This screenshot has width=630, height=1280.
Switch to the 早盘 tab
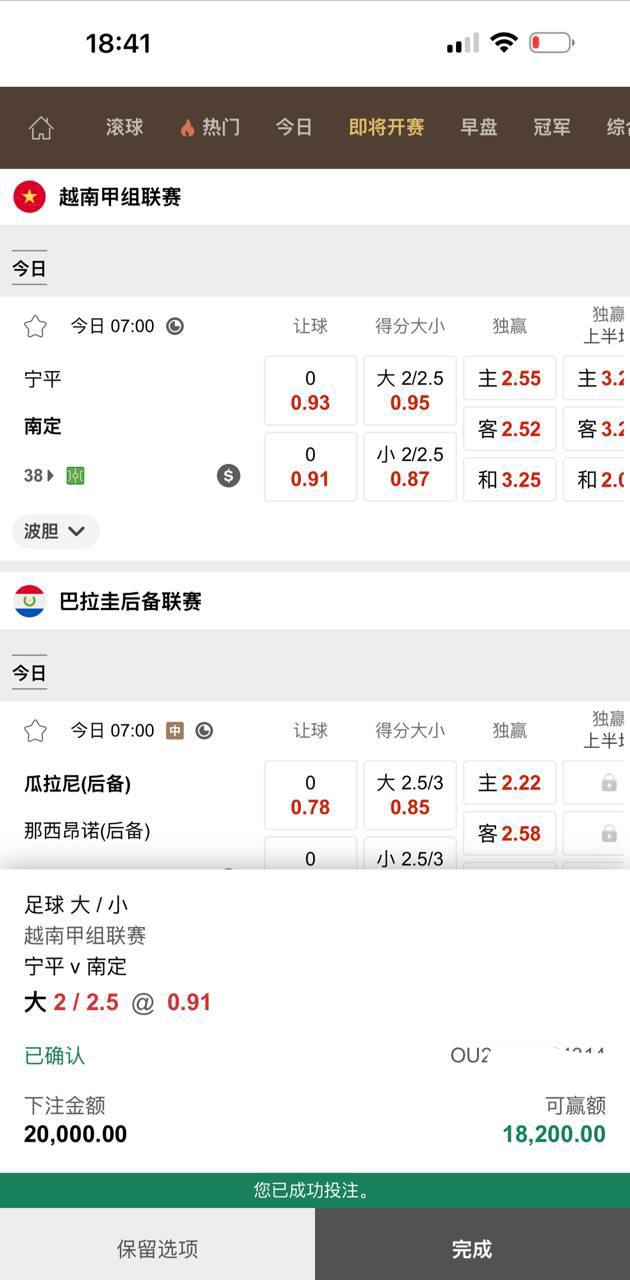[478, 127]
